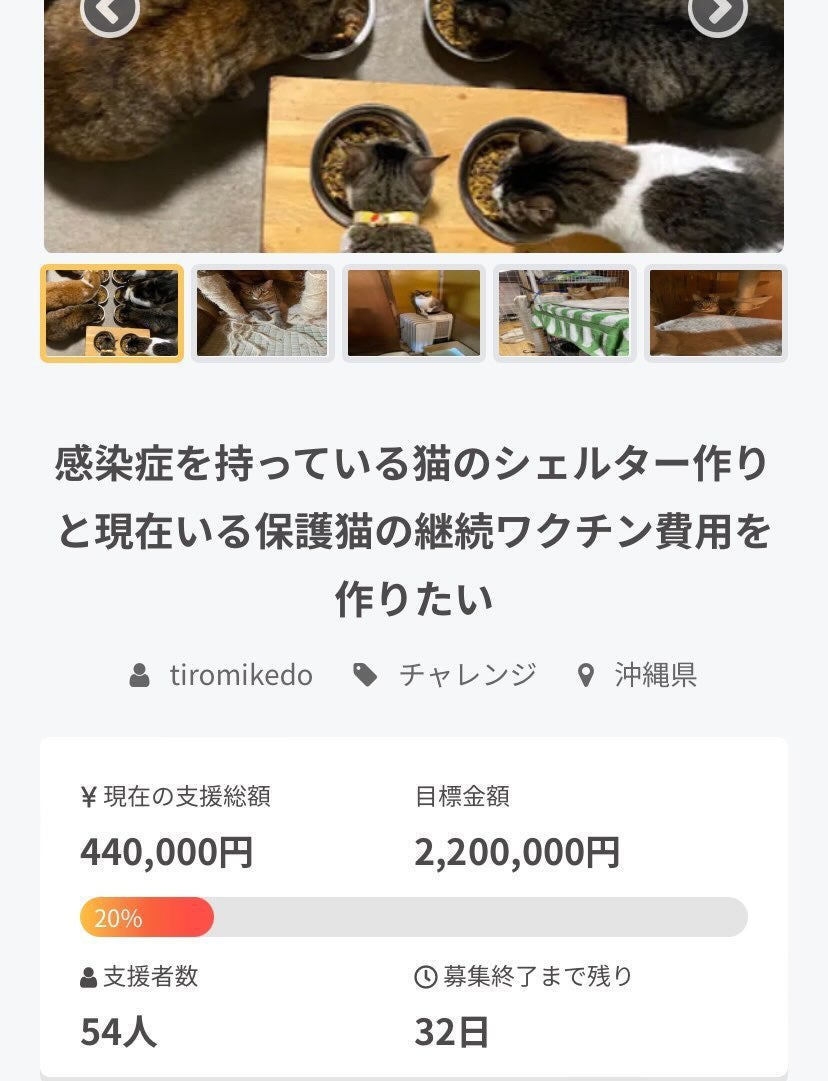The image size is (828, 1081).
Task: Show the previous gallery image
Action: pyautogui.click(x=109, y=12)
